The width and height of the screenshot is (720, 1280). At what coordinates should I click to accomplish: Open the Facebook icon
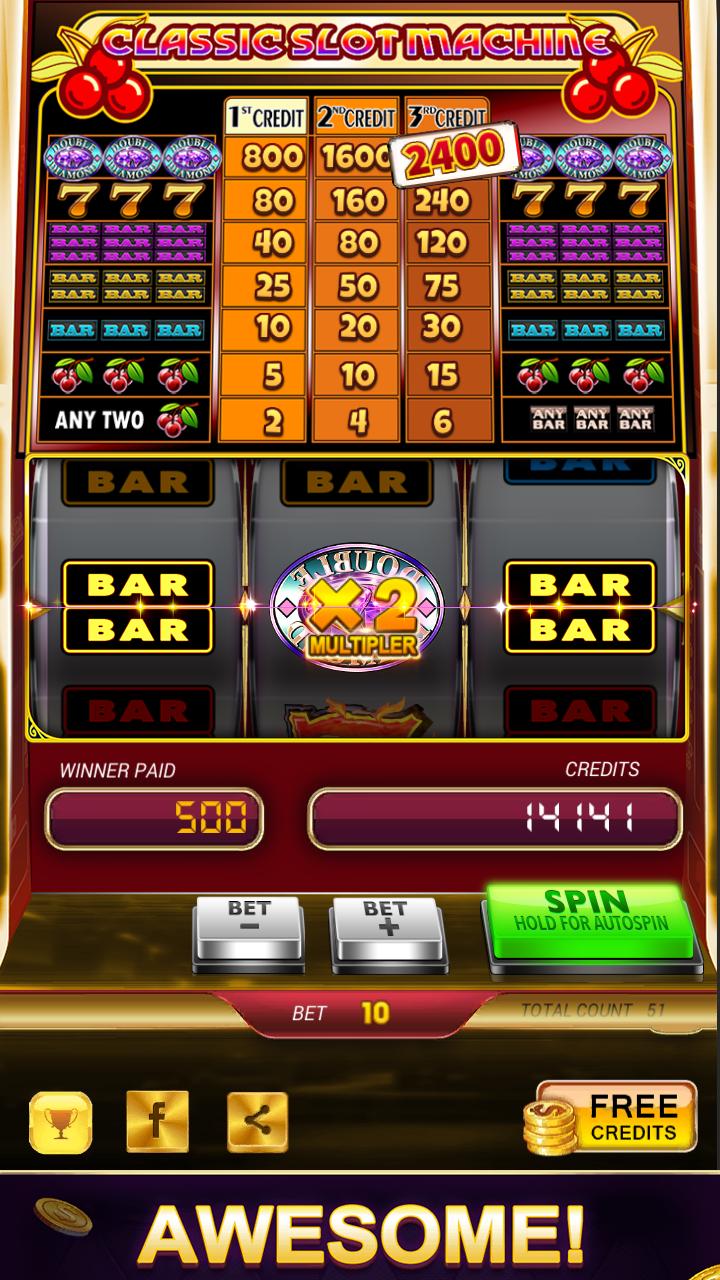click(157, 1122)
